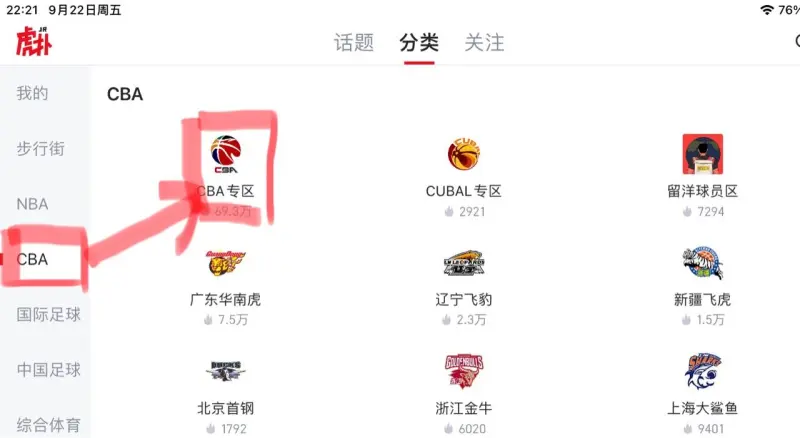Open 综合体育 category

(x=48, y=424)
